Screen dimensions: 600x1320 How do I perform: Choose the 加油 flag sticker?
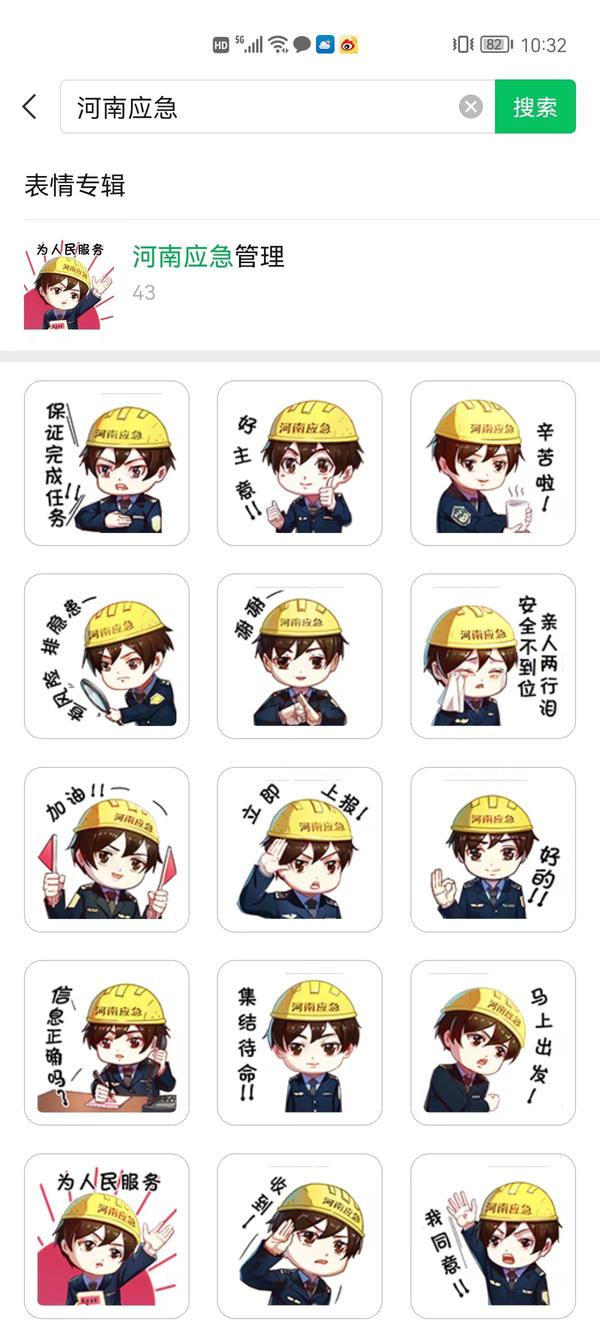pyautogui.click(x=107, y=849)
